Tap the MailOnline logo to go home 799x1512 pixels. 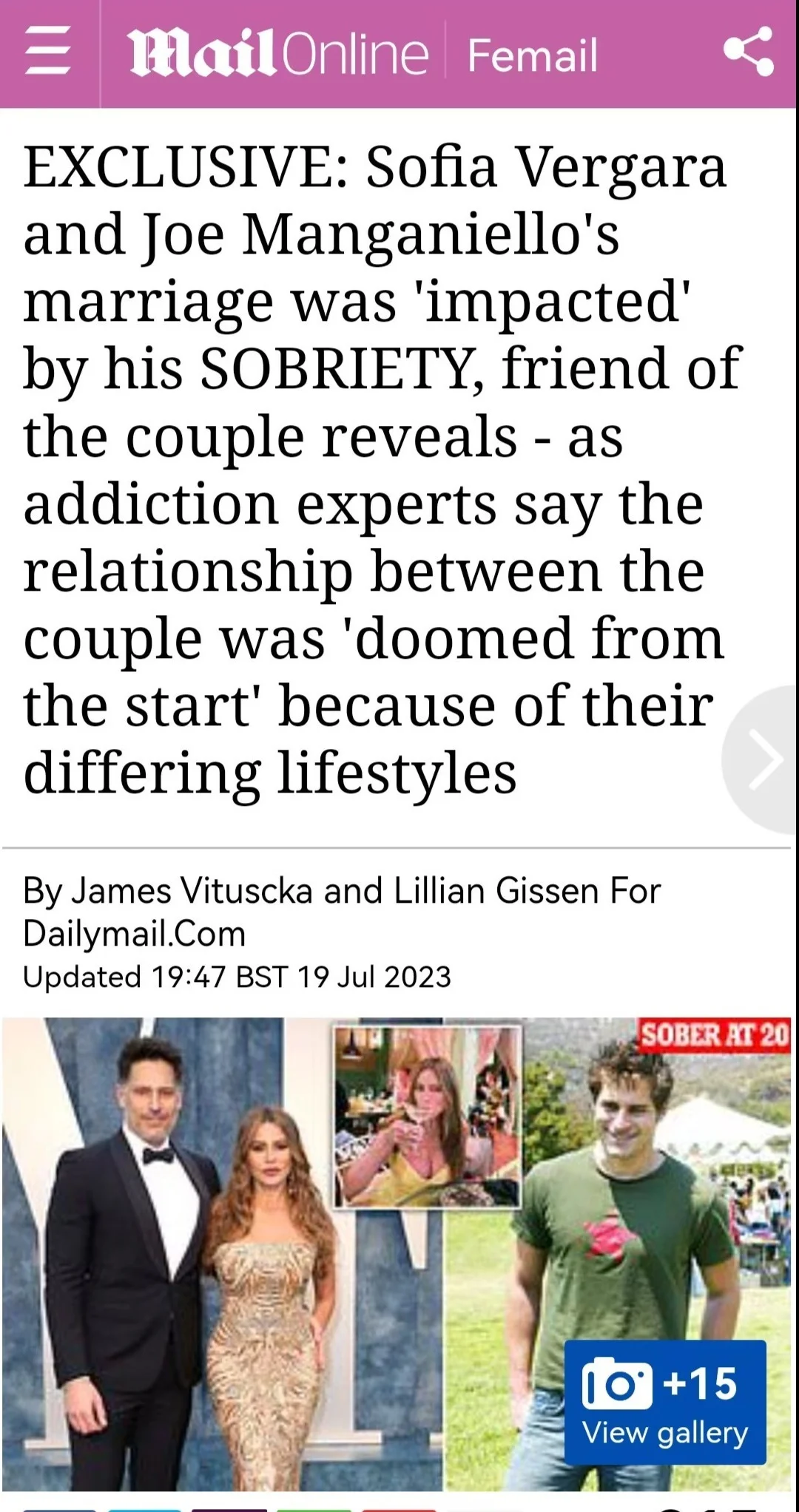(278, 54)
